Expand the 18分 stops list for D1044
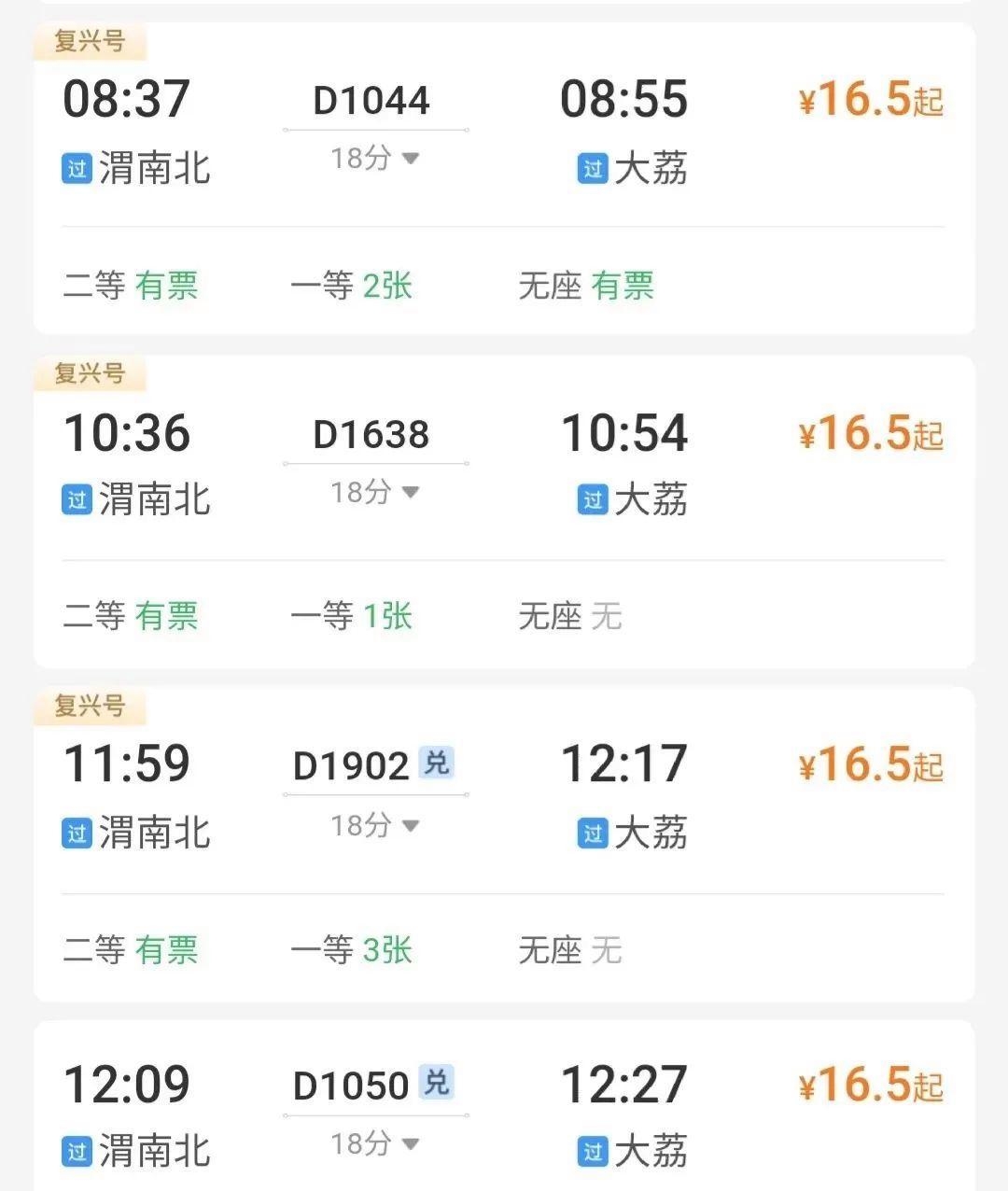 (375, 159)
